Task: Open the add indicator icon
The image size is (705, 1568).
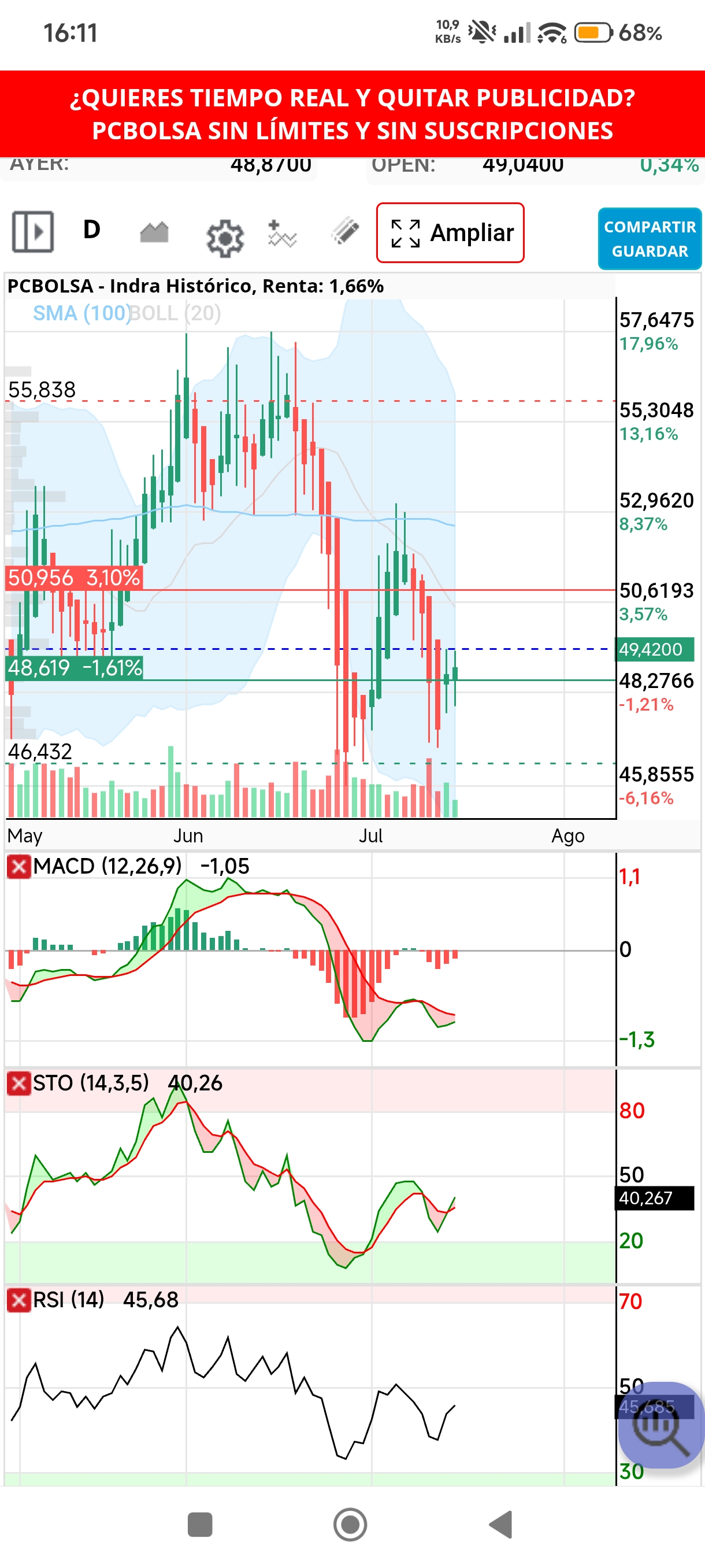Action: coord(281,234)
